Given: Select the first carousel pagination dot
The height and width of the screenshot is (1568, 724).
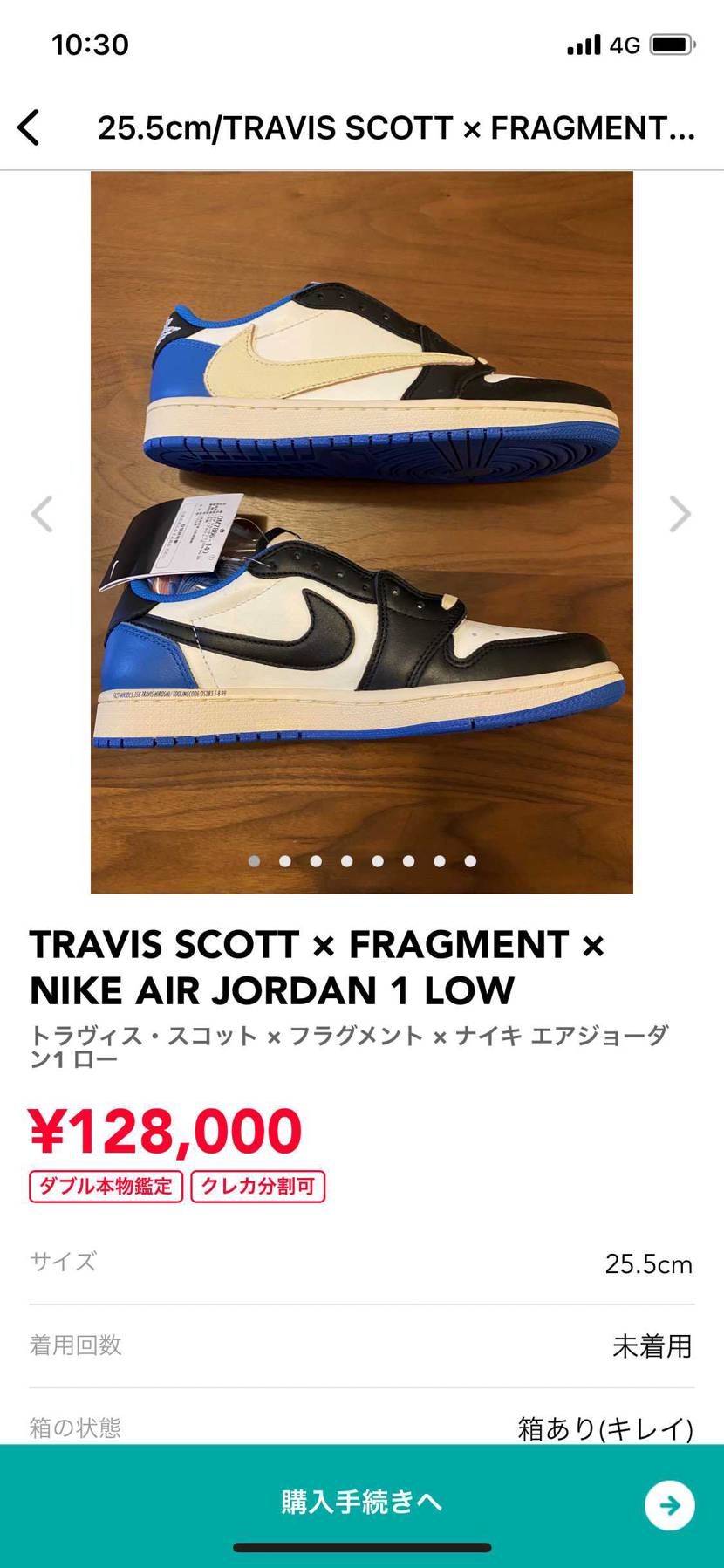Looking at the screenshot, I should click(x=255, y=861).
